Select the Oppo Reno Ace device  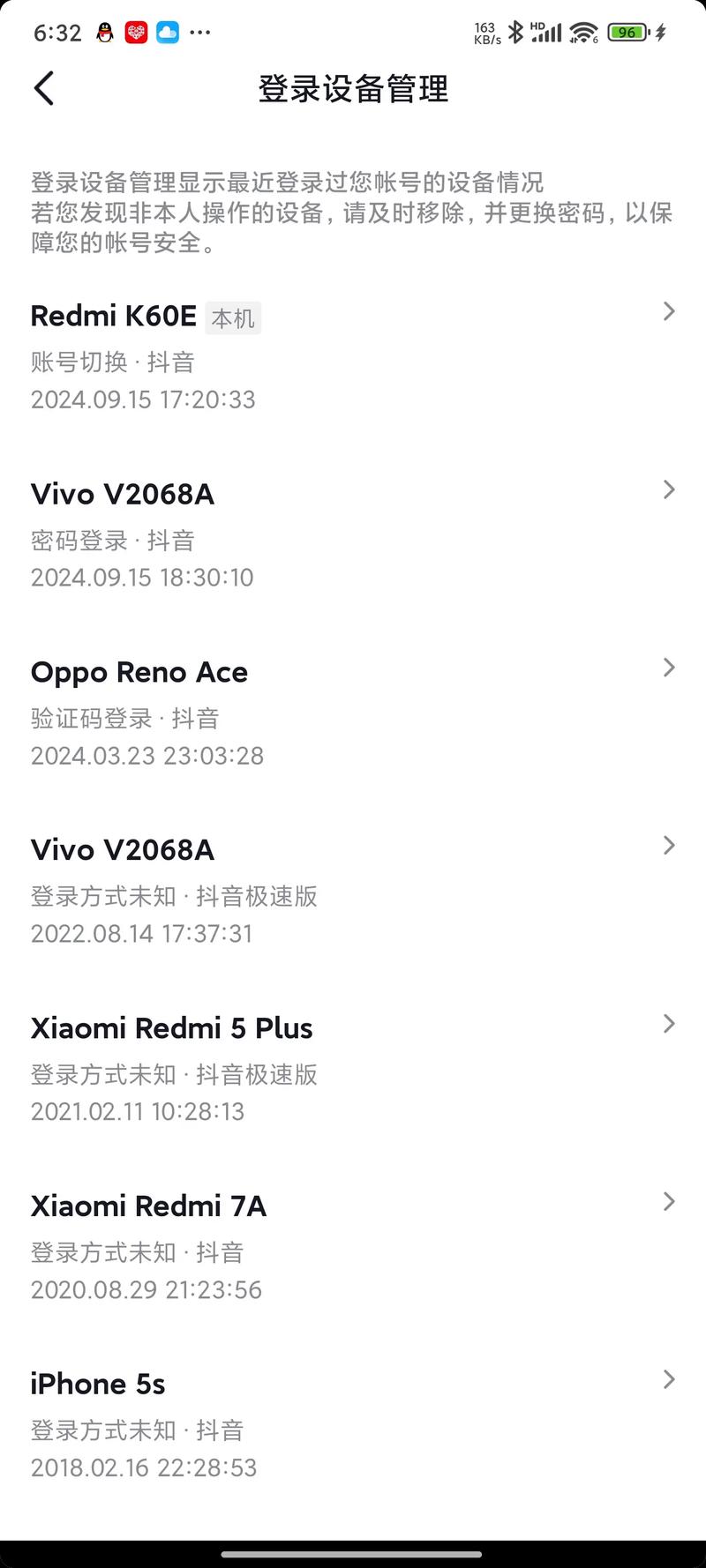tap(353, 713)
